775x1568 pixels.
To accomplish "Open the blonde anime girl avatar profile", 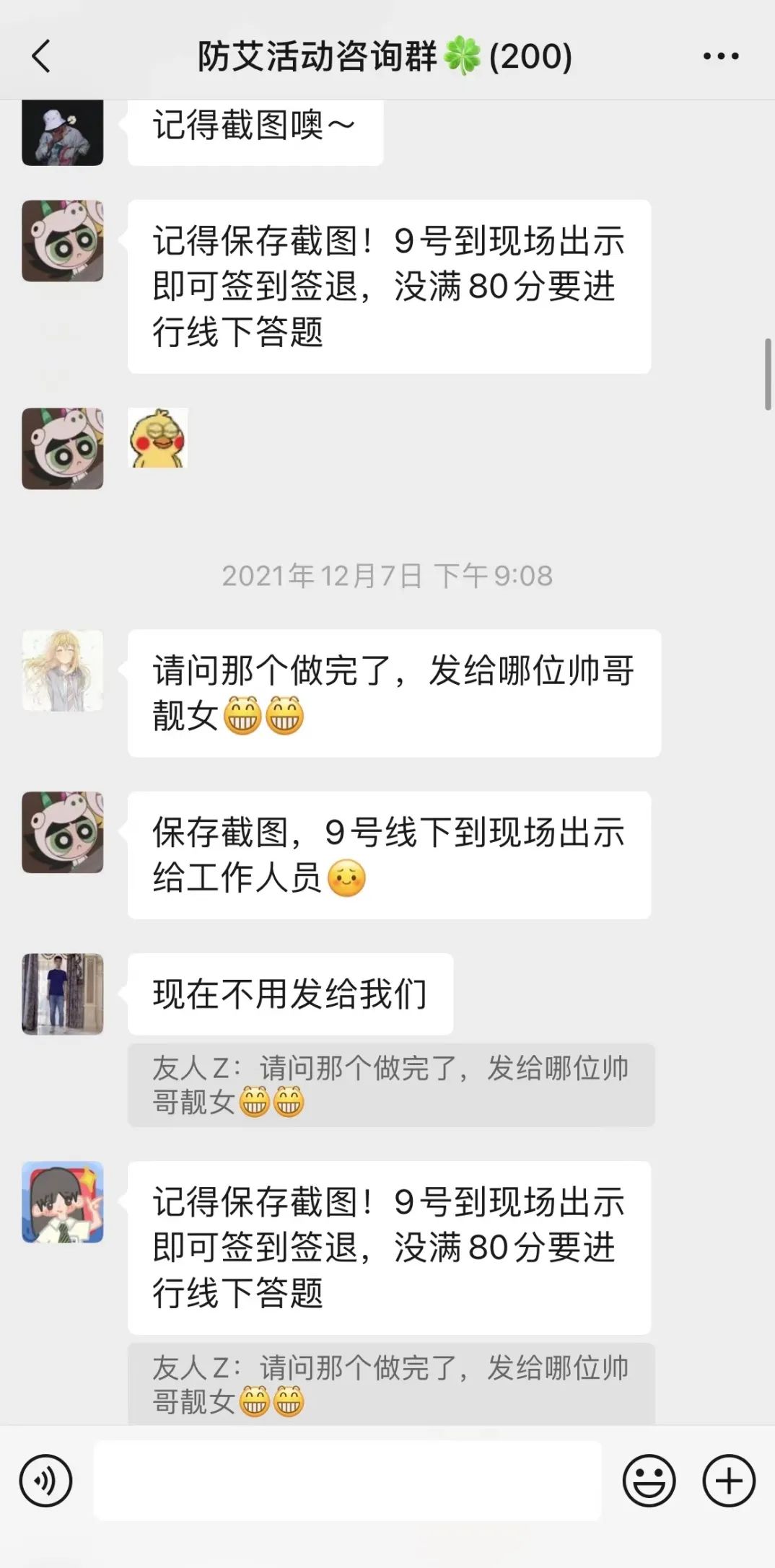I will [x=63, y=671].
